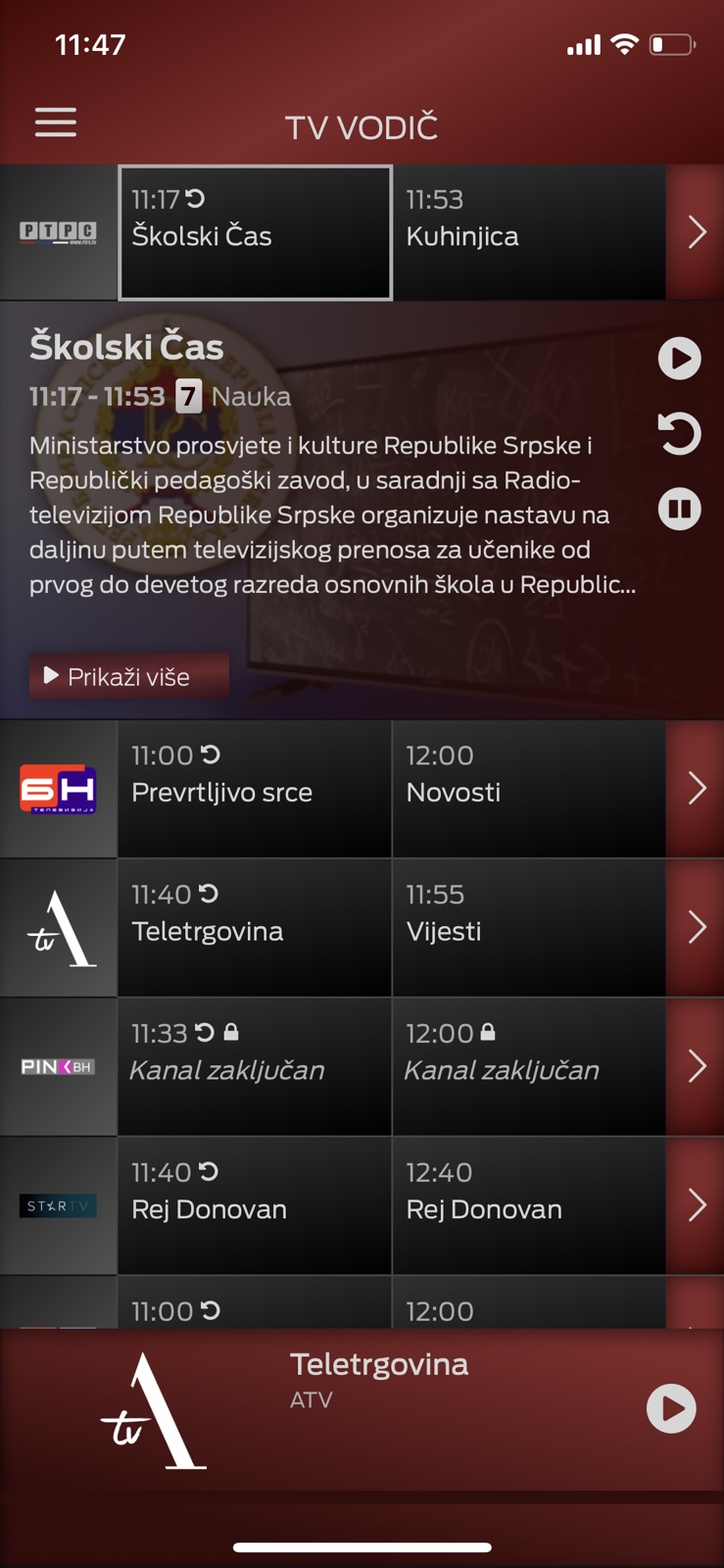Show later programmes on RTRS channel
Image resolution: width=724 pixels, height=1568 pixels.
pos(696,232)
